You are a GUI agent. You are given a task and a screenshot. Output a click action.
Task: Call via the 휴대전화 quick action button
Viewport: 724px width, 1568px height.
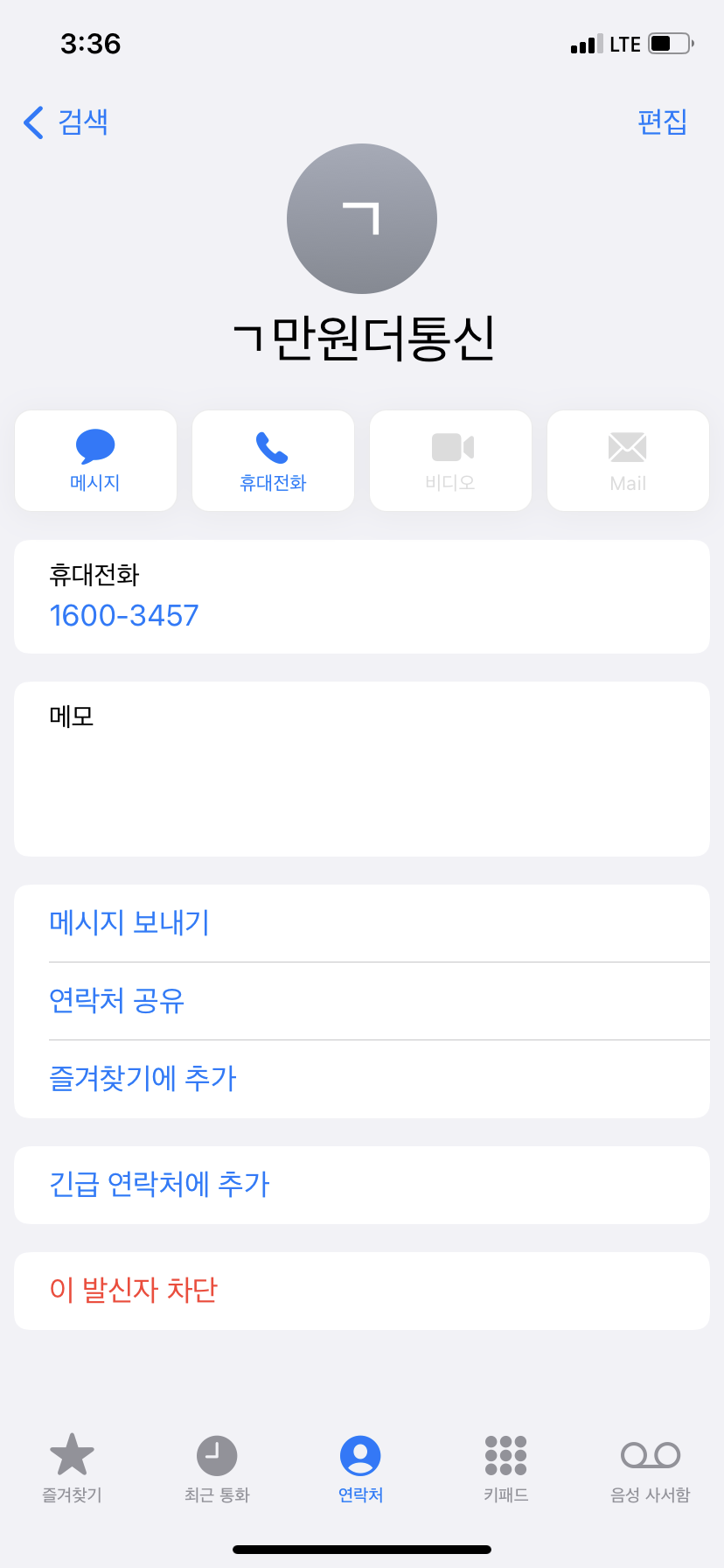click(x=273, y=460)
